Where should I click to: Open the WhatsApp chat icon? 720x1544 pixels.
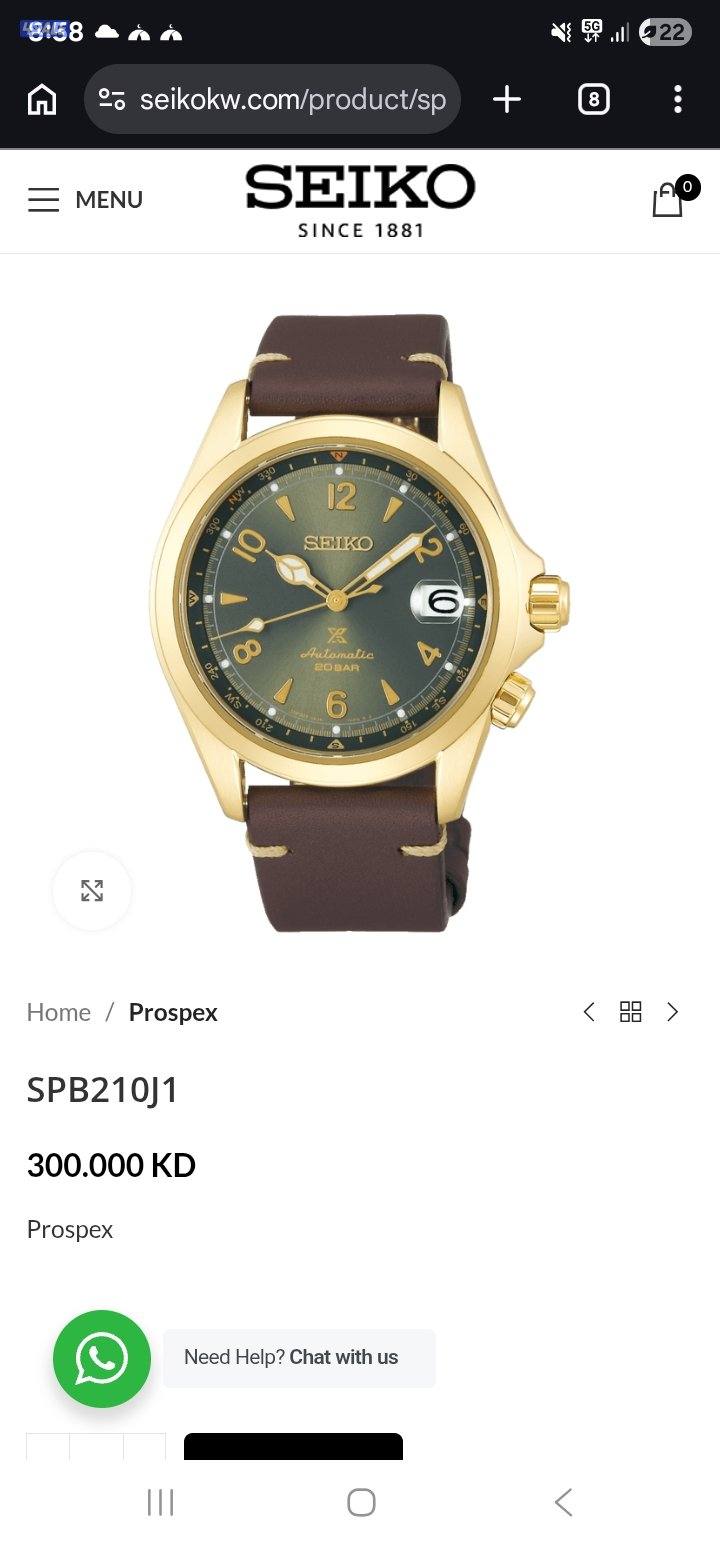(101, 1358)
